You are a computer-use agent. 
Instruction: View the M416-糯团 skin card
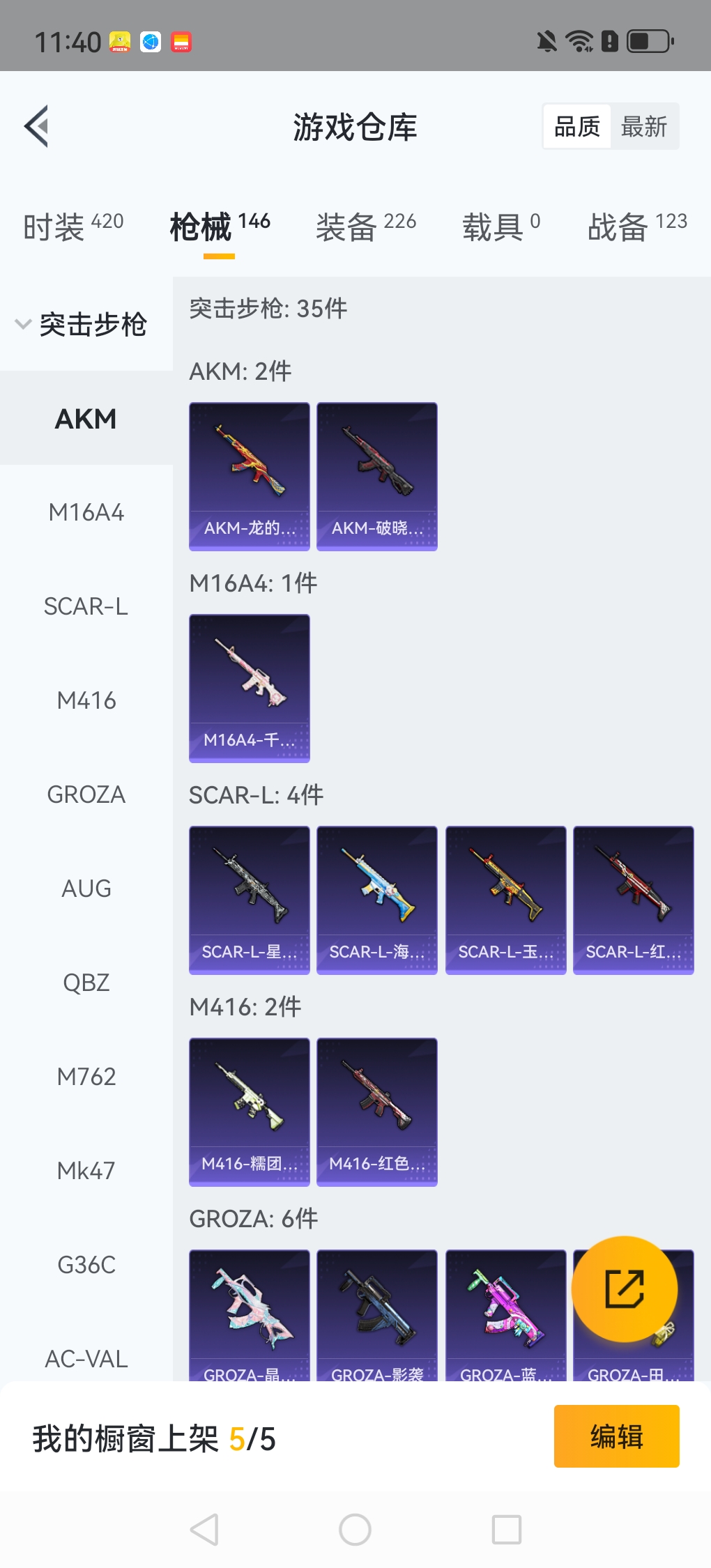(x=250, y=1112)
